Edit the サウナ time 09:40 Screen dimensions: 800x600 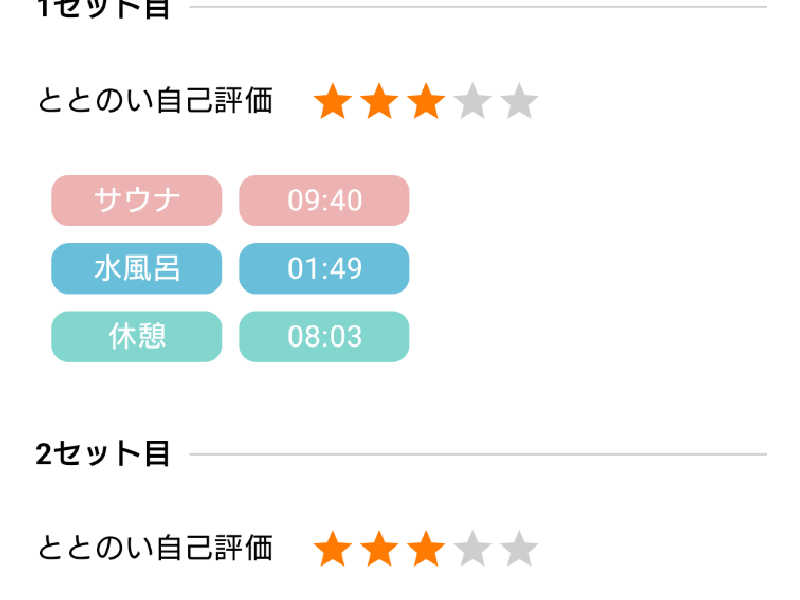[x=324, y=201]
